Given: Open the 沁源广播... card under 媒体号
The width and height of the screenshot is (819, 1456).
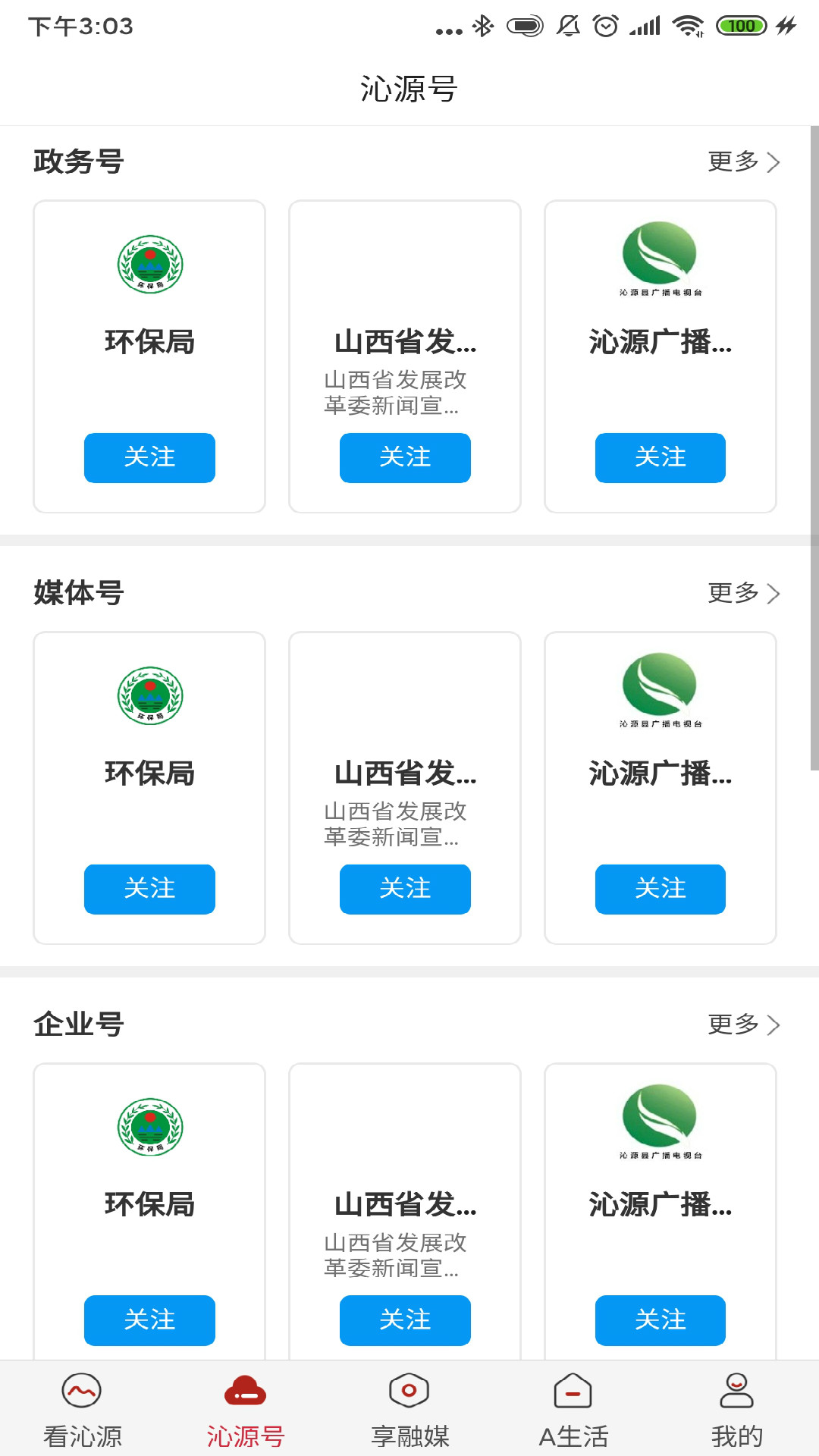Looking at the screenshot, I should pyautogui.click(x=661, y=788).
